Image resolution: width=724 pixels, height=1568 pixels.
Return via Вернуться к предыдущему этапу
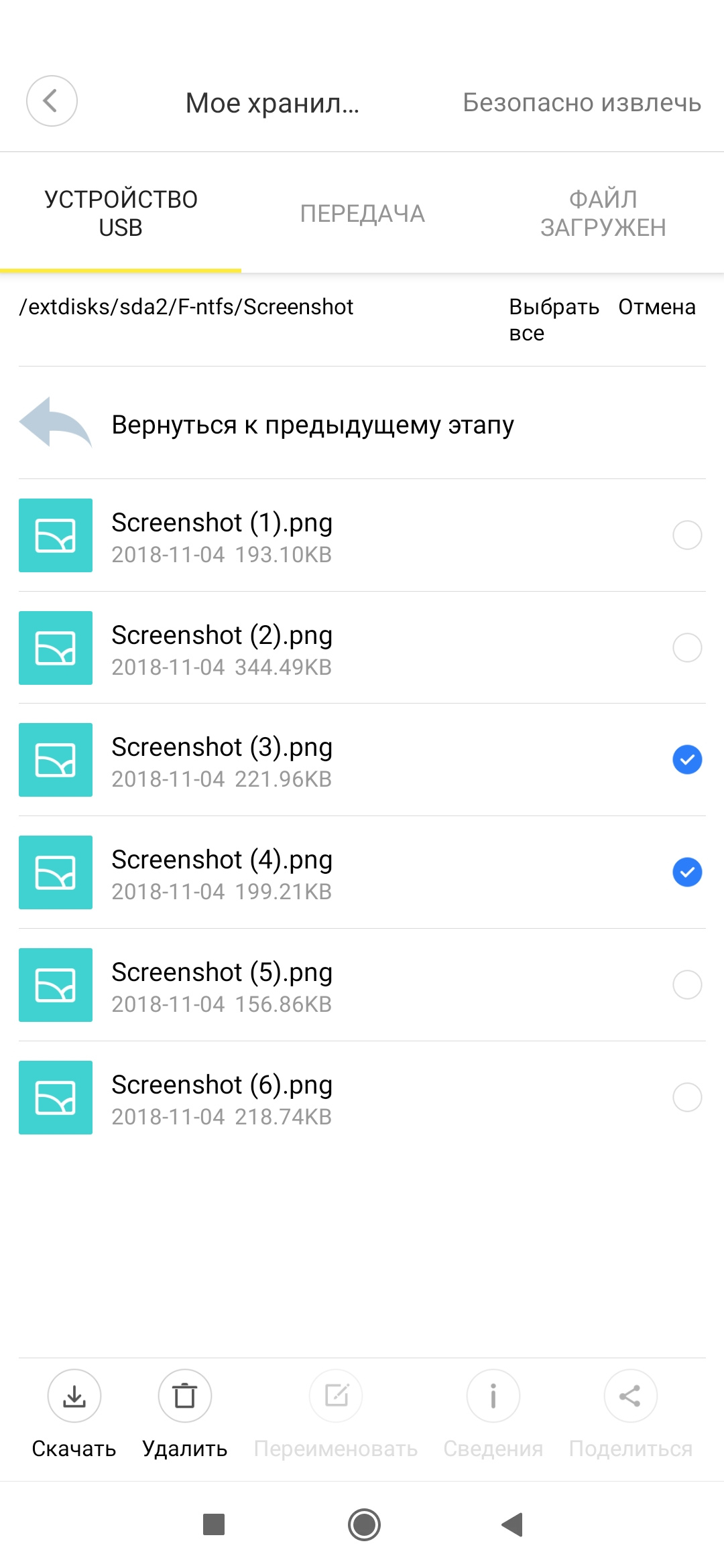click(312, 425)
